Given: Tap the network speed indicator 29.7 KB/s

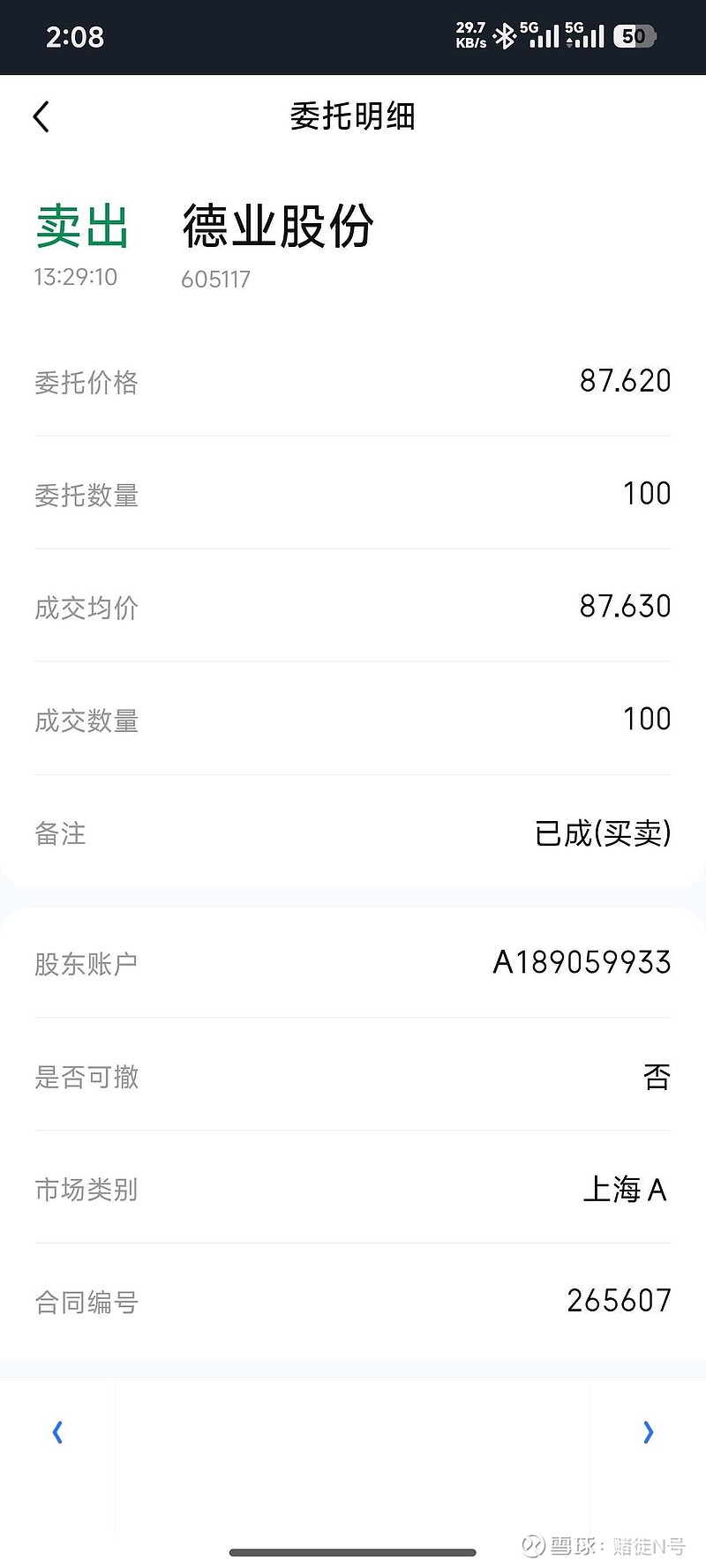Looking at the screenshot, I should [x=469, y=35].
